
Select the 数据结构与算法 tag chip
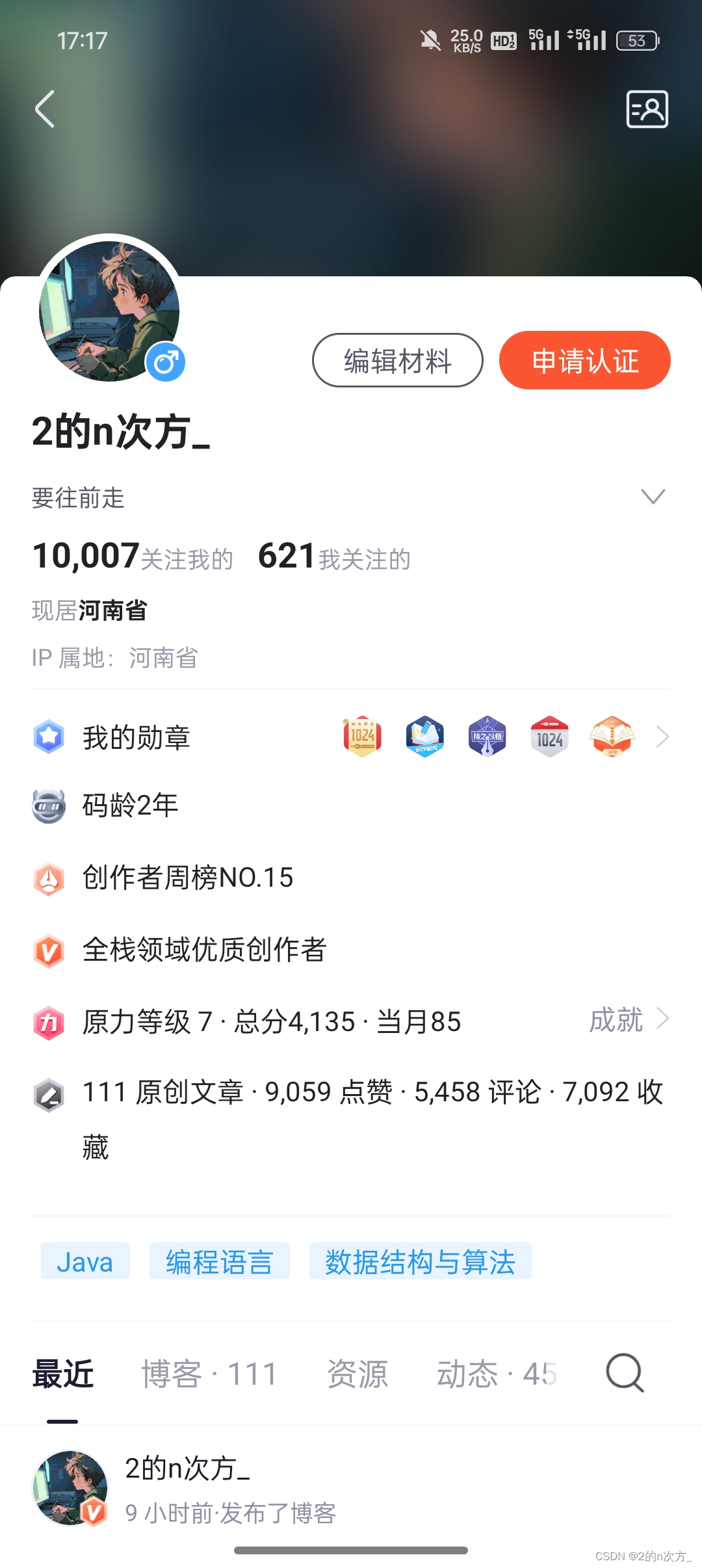pos(420,1262)
